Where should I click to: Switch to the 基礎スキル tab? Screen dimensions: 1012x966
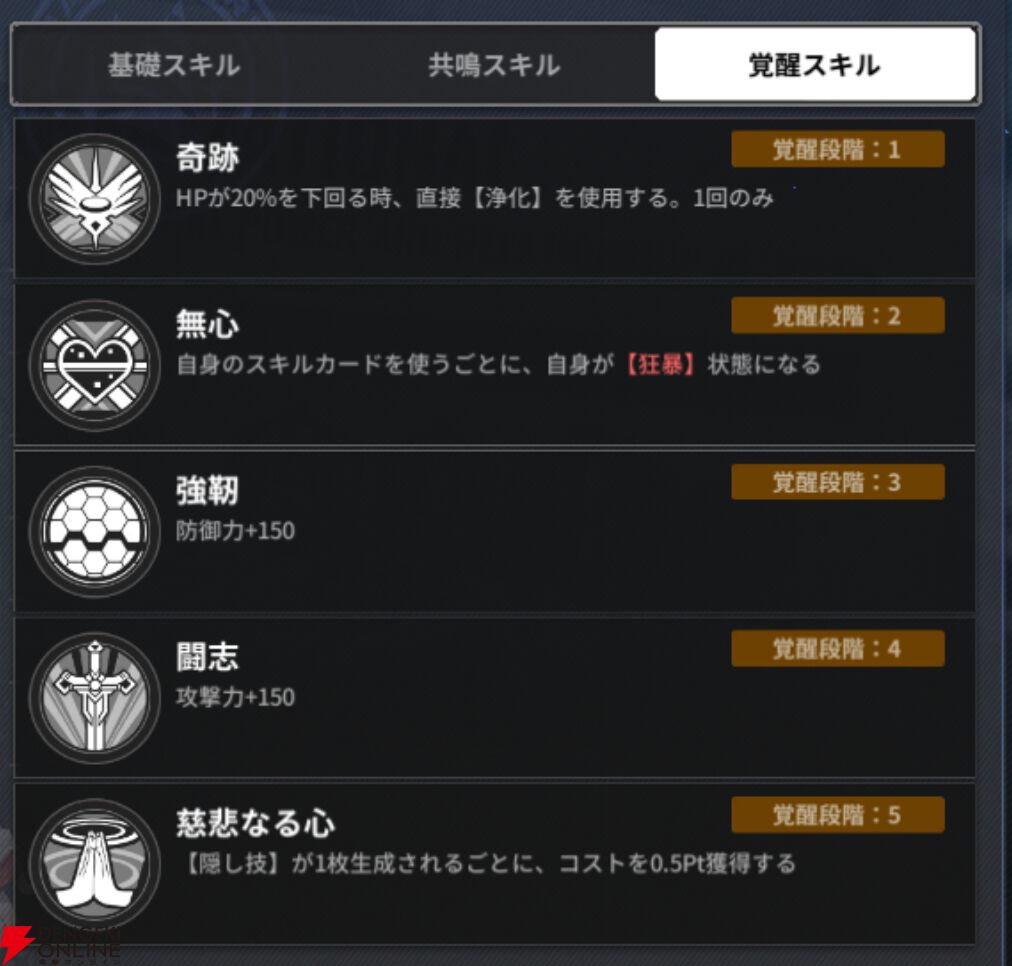click(174, 65)
